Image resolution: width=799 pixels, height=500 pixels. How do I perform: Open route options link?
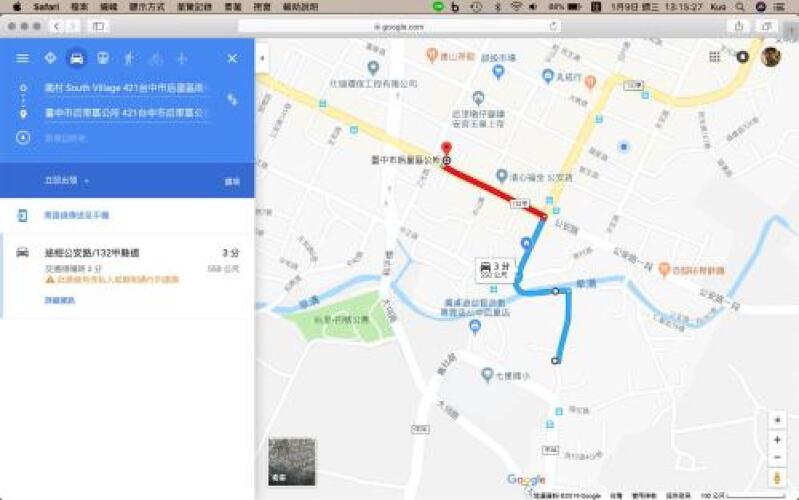231,181
